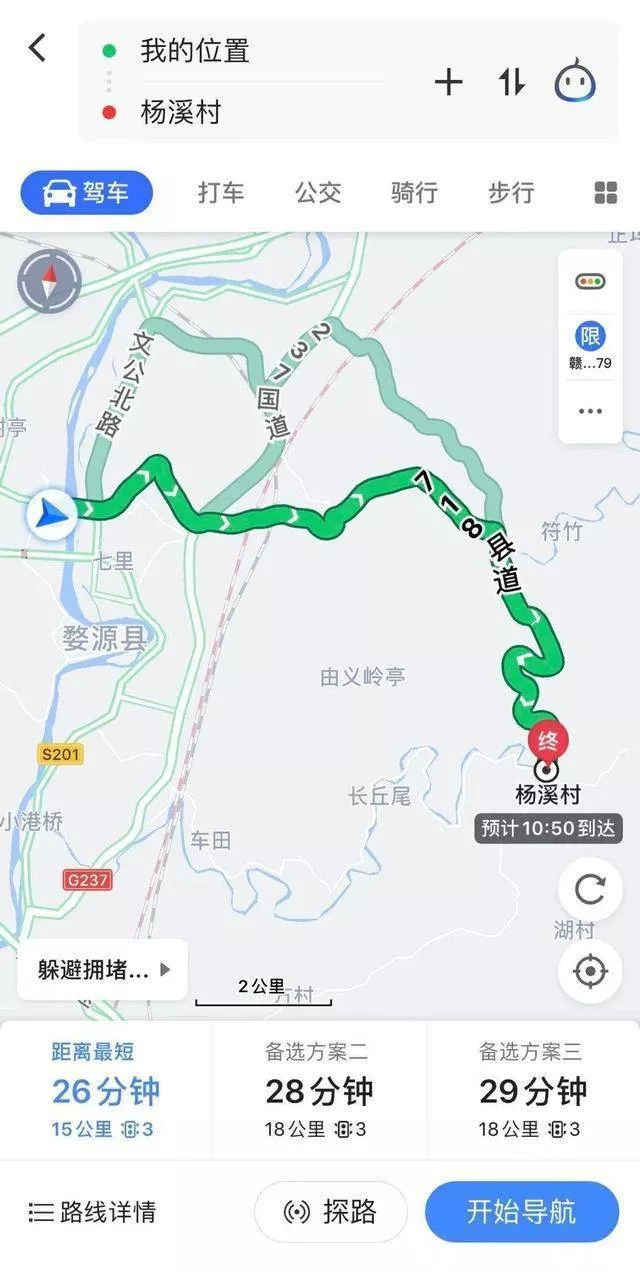Switch to the 打车 tab
The height and width of the screenshot is (1272, 640).
point(220,193)
